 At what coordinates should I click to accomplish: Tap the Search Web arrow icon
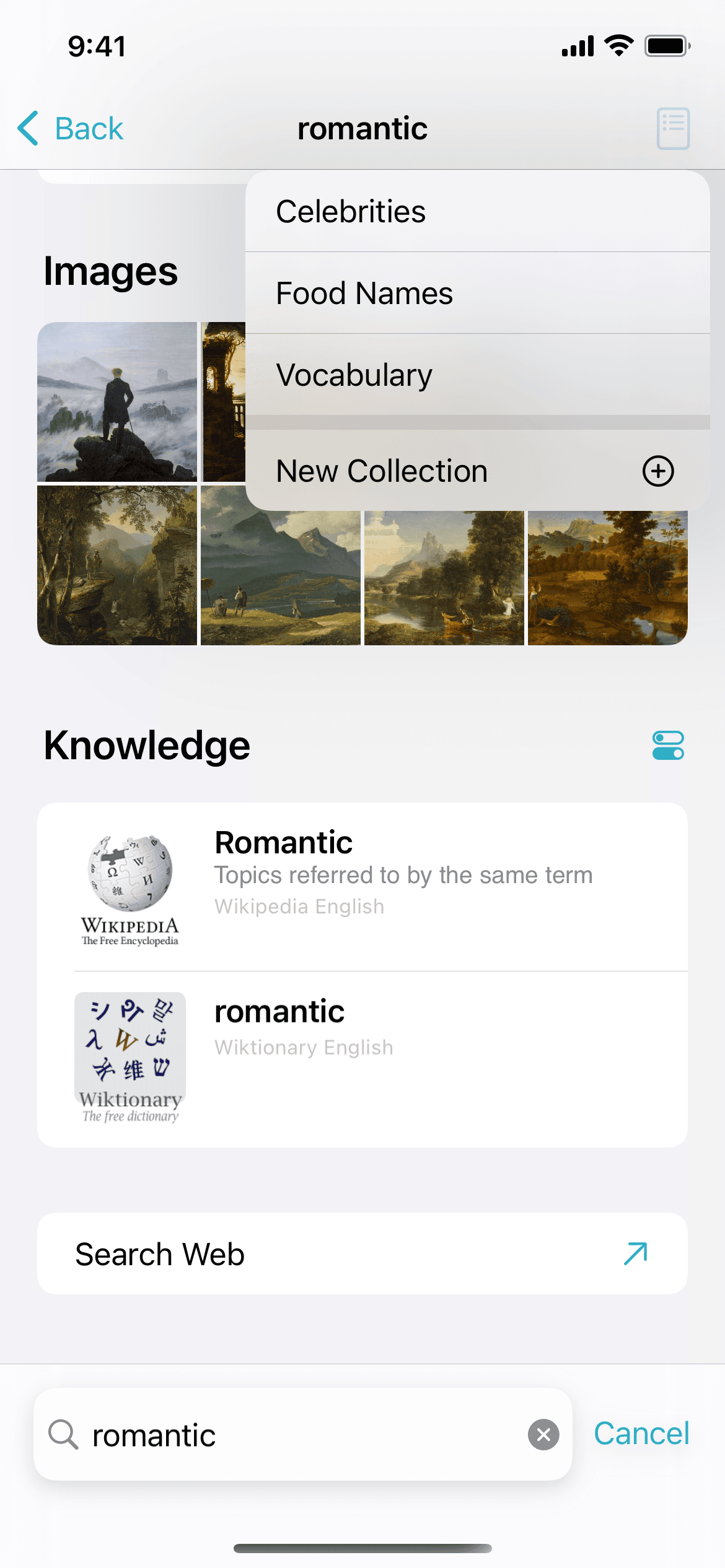635,1253
